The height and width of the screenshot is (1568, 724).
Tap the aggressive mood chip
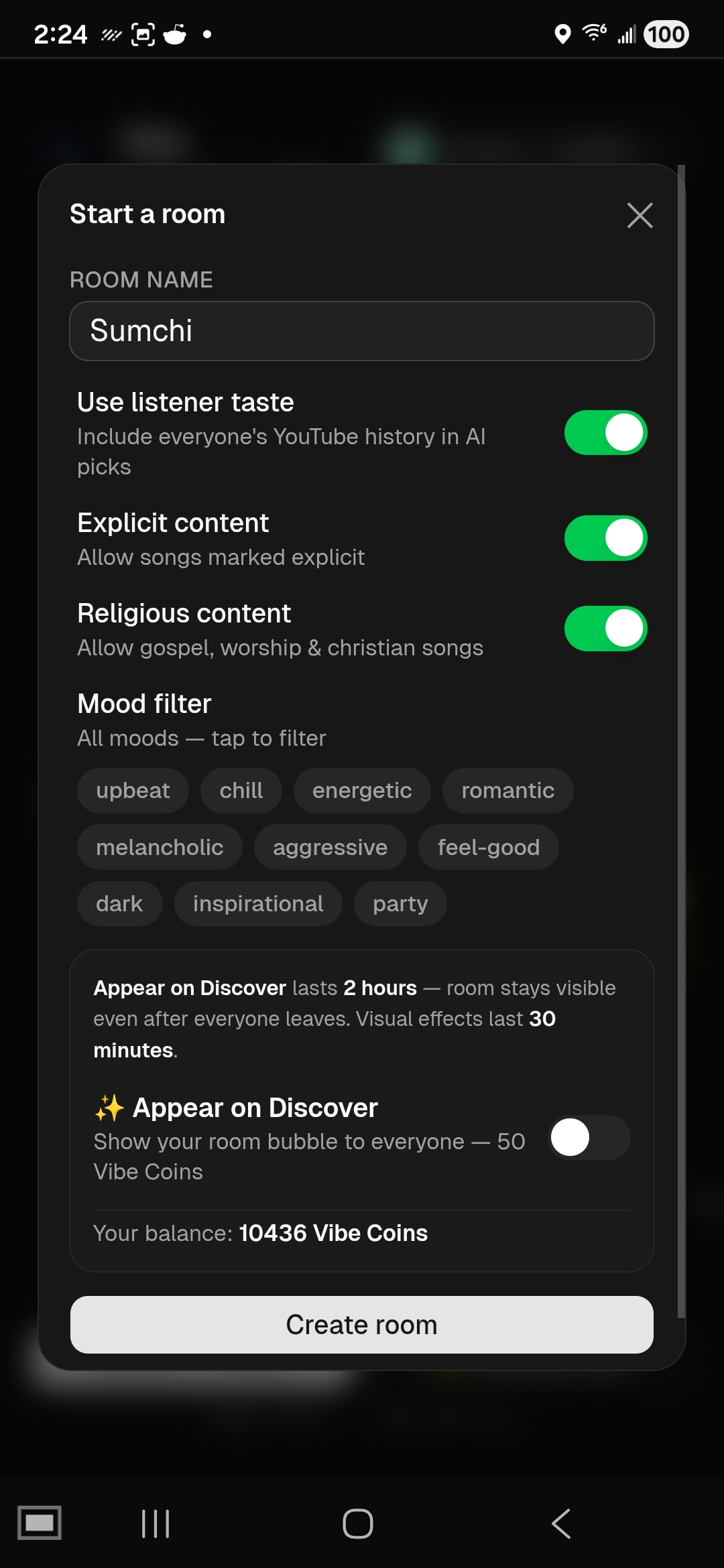click(330, 848)
